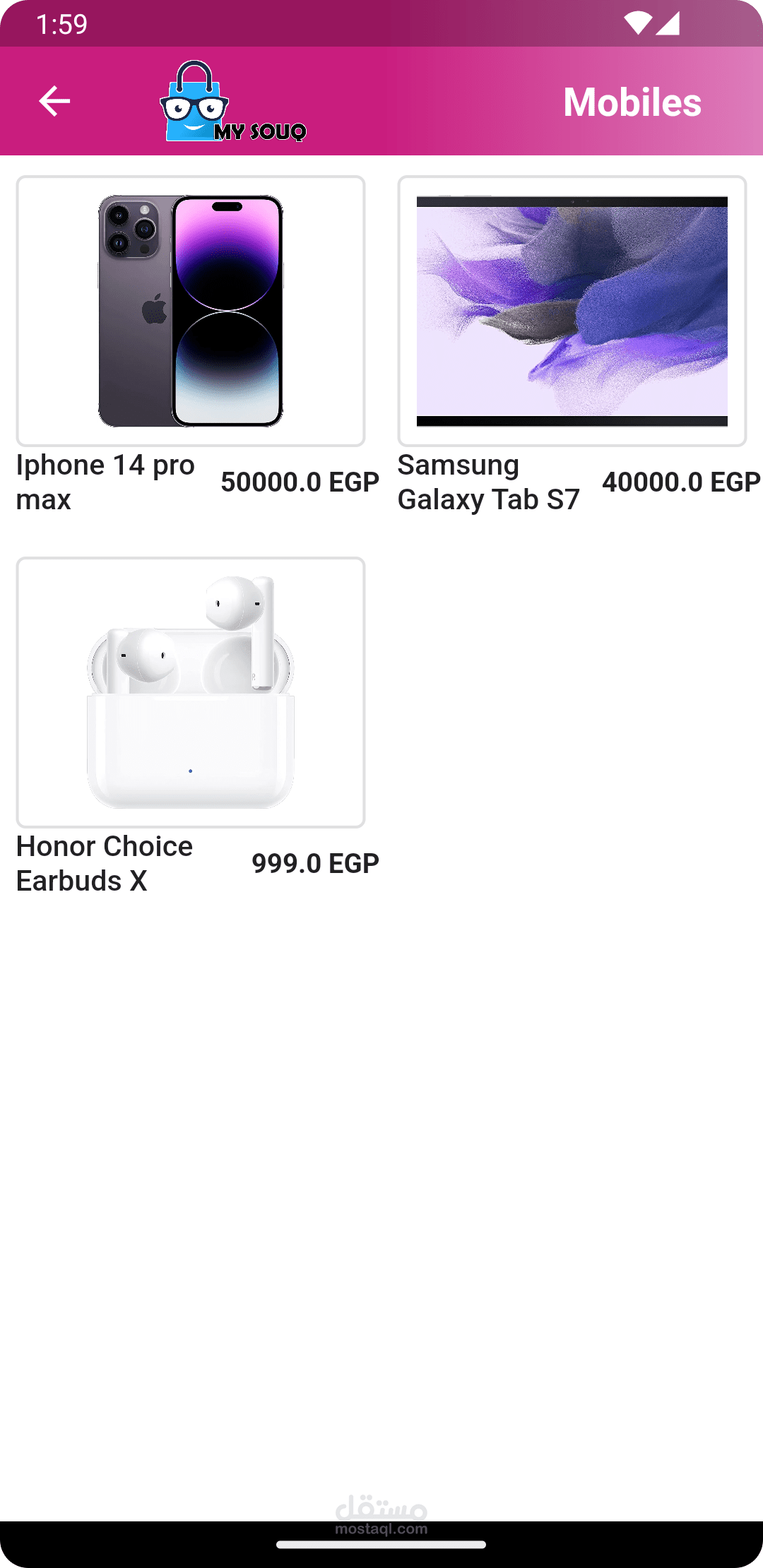Viewport: 763px width, 1568px height.
Task: Go back using the arrow
Action: pyautogui.click(x=54, y=101)
